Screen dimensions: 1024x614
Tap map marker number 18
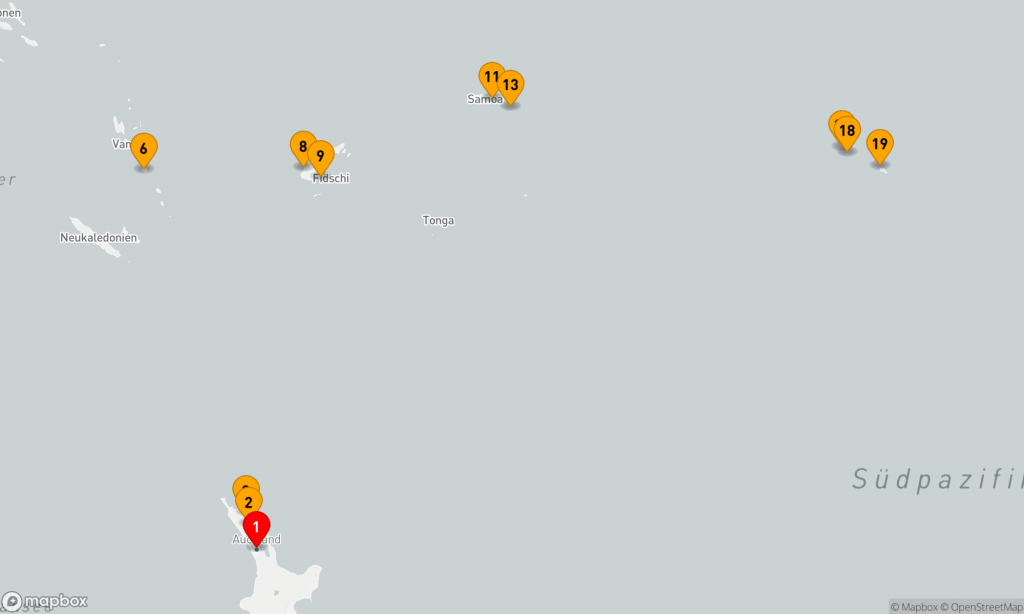click(x=848, y=131)
